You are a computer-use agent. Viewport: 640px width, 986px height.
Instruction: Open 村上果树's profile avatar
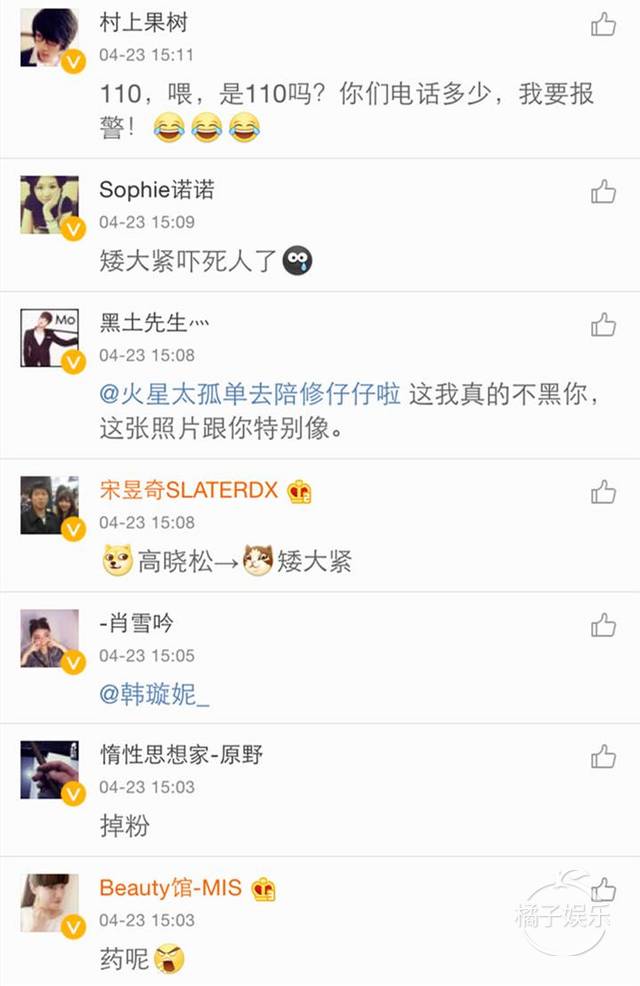[x=49, y=38]
